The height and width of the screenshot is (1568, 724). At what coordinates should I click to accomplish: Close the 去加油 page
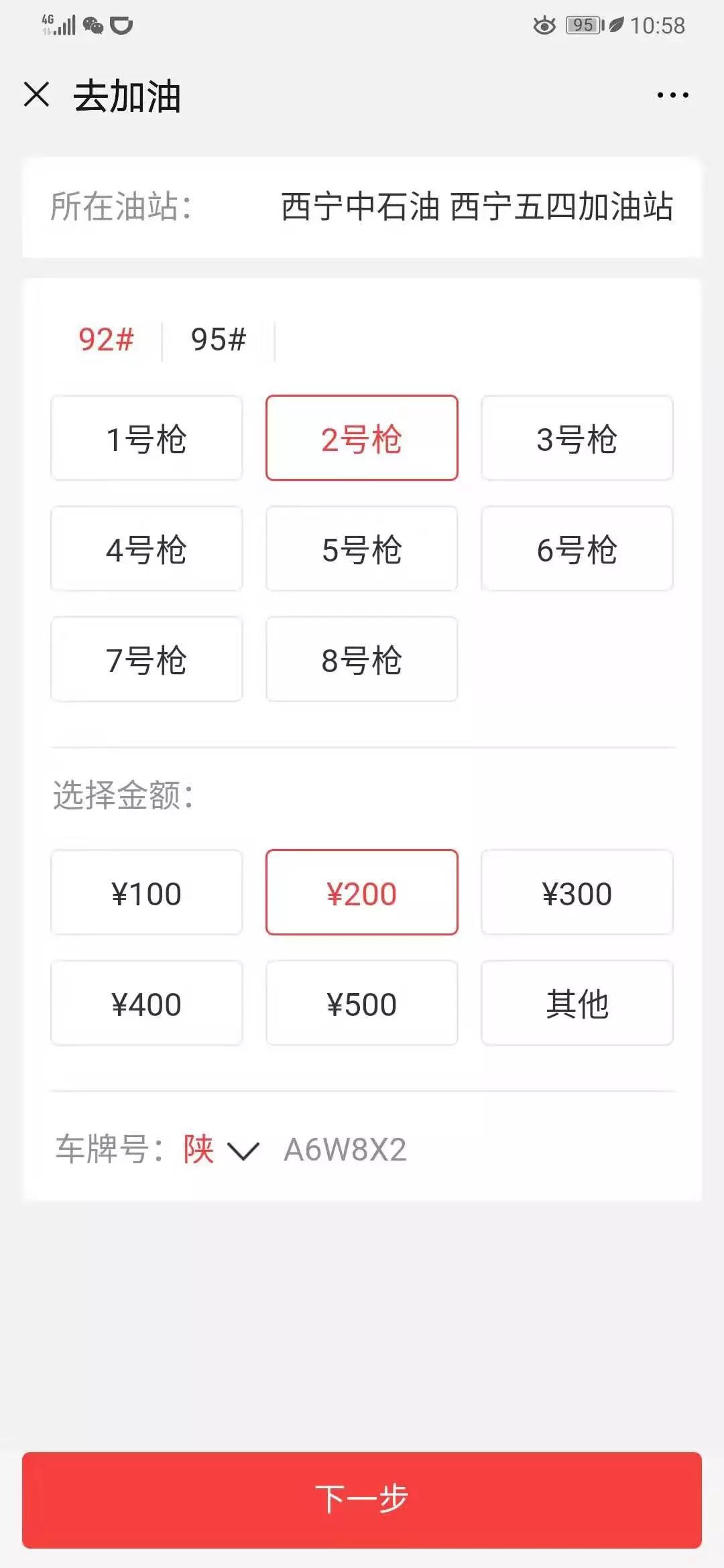(x=37, y=94)
